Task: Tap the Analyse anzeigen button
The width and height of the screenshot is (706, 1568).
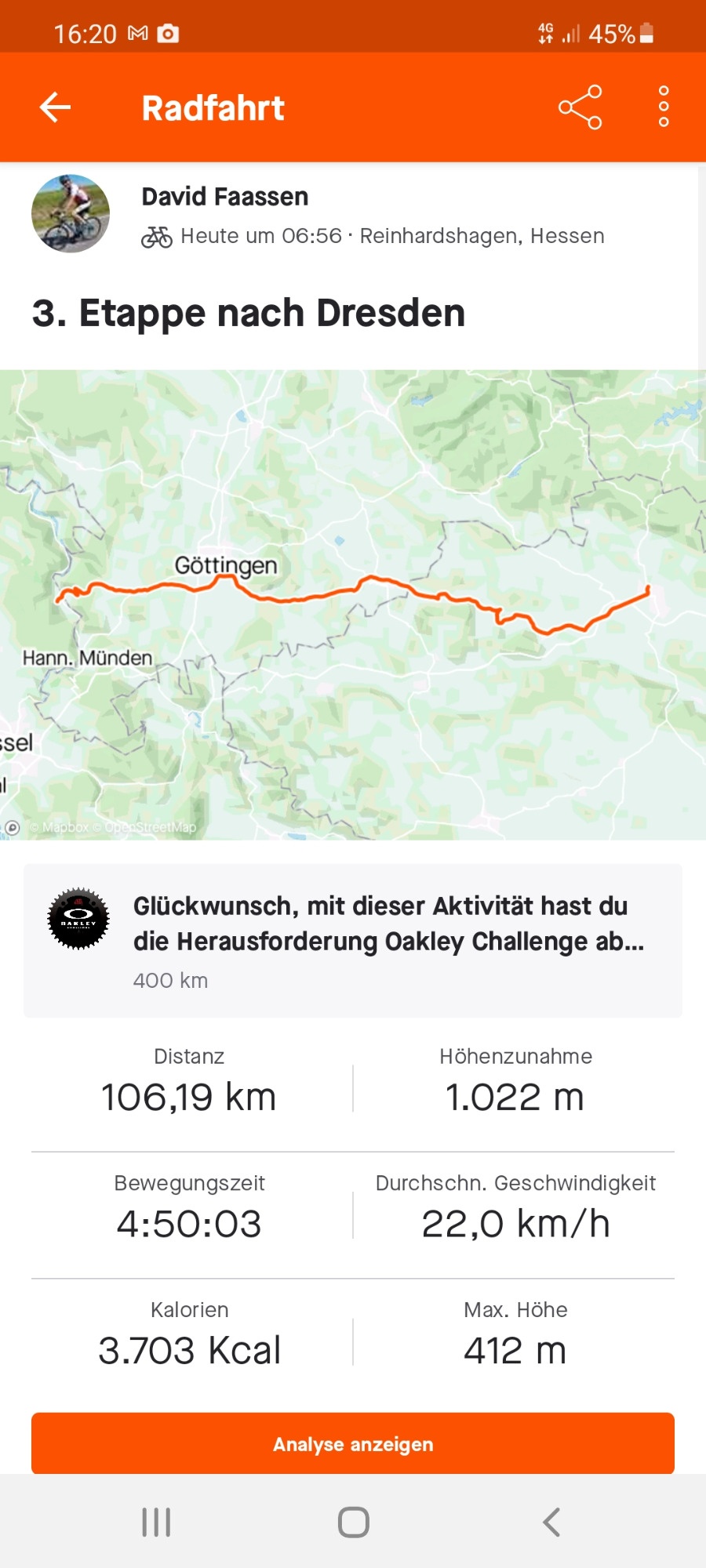Action: coord(353,1443)
